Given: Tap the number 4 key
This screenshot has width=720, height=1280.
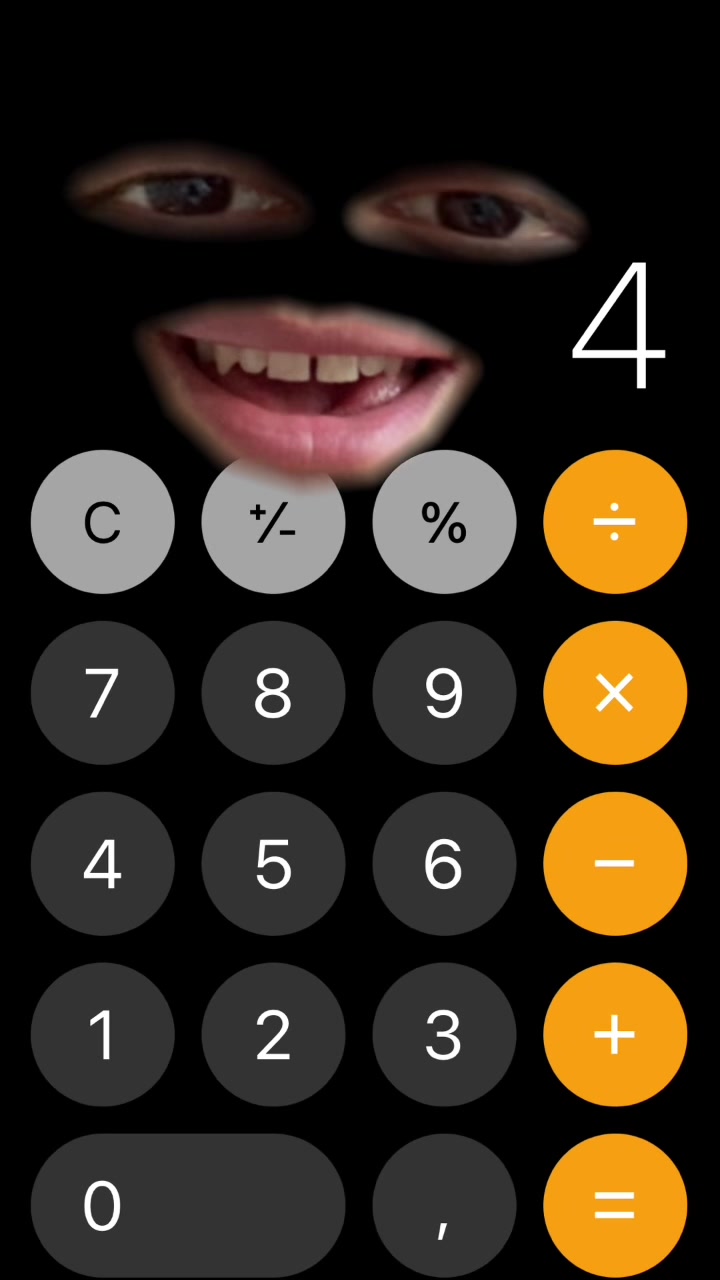Looking at the screenshot, I should 102,864.
